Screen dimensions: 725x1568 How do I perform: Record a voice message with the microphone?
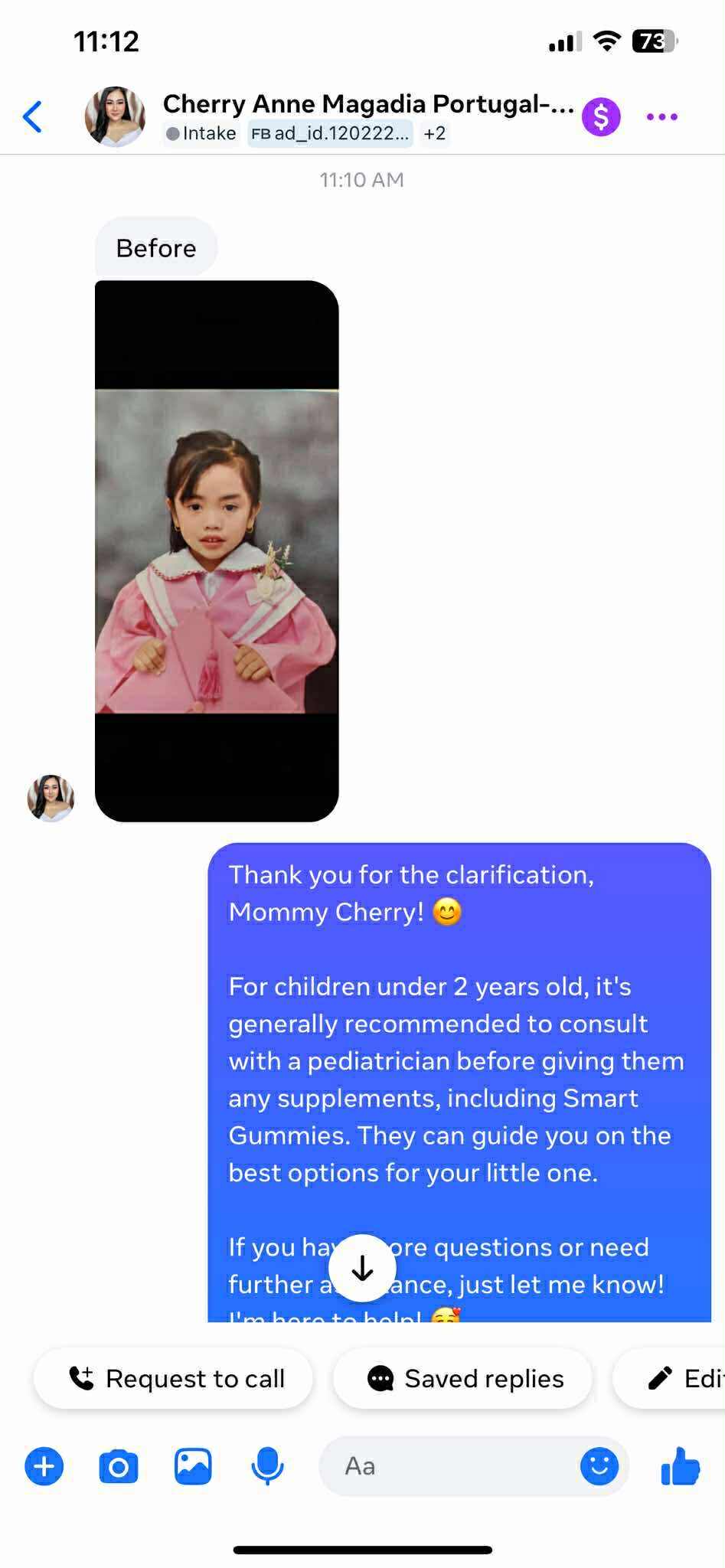click(x=267, y=1466)
